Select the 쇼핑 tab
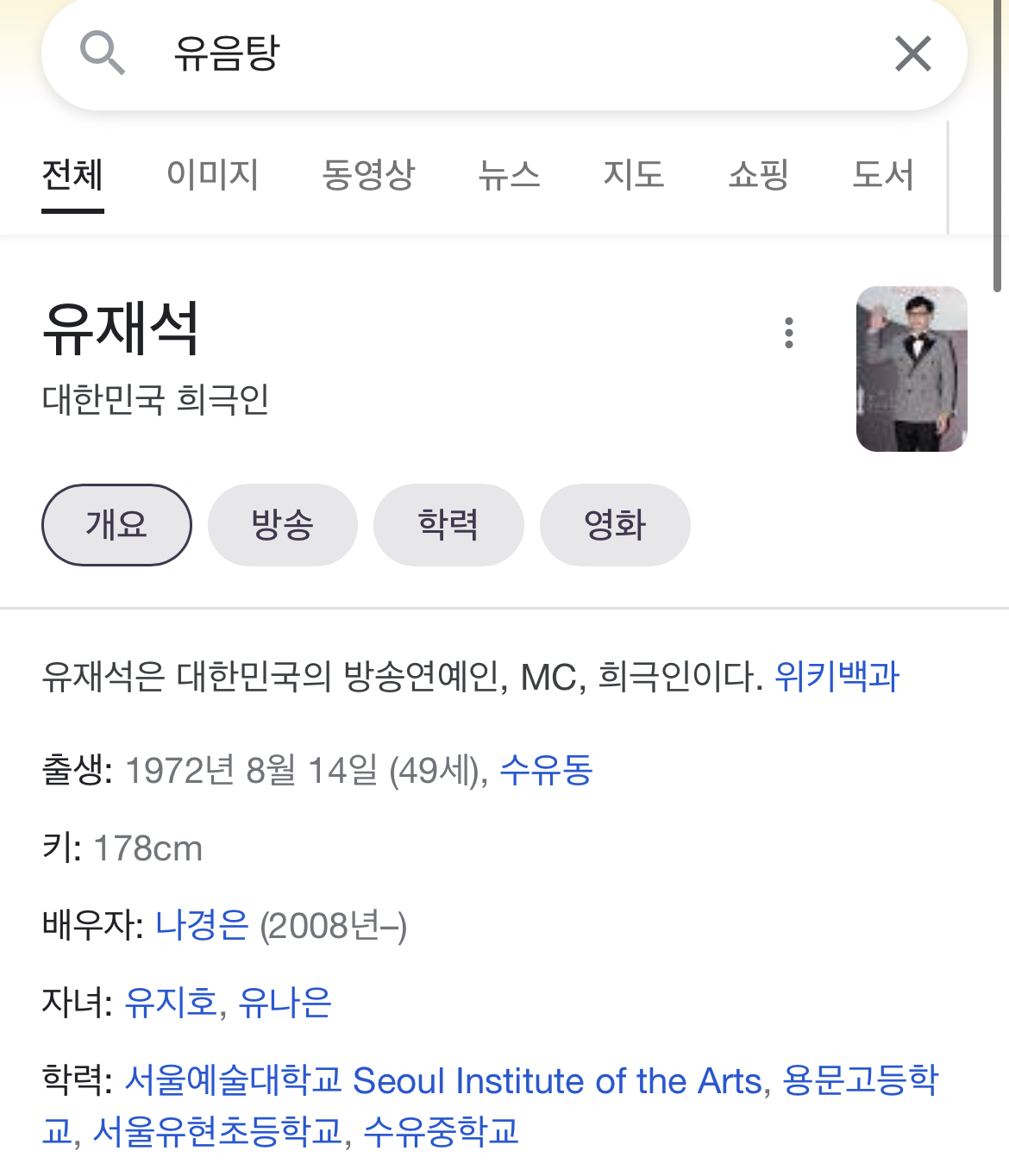Viewport: 1009px width, 1176px height. pyautogui.click(x=759, y=175)
